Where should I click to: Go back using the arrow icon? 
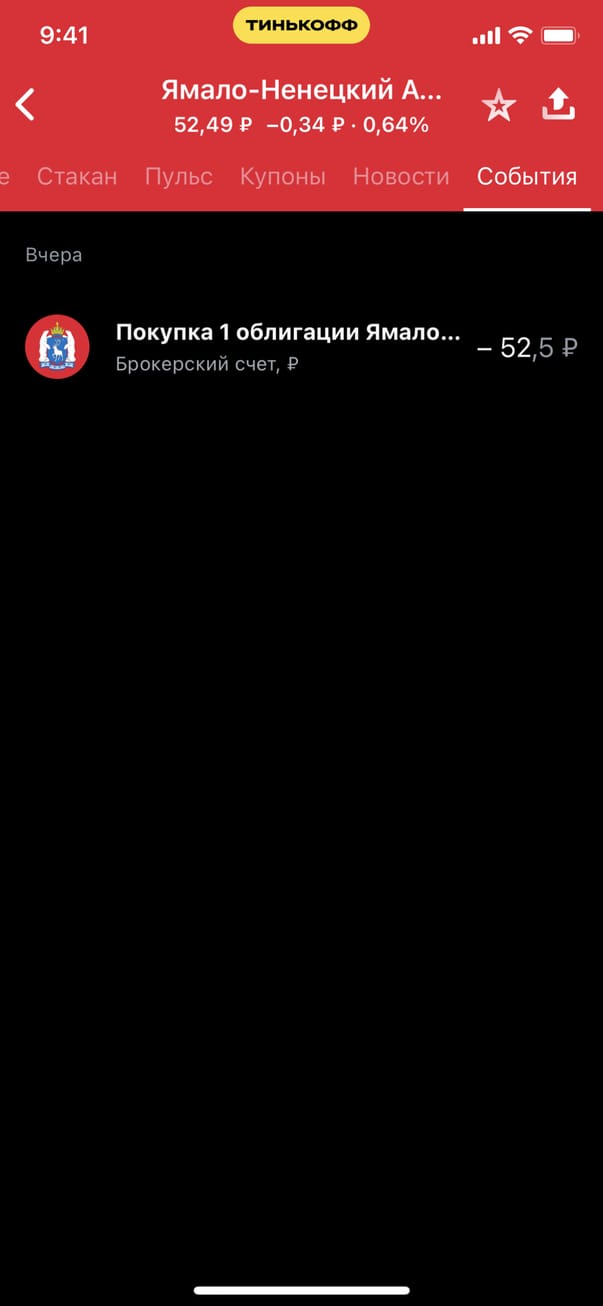[26, 104]
